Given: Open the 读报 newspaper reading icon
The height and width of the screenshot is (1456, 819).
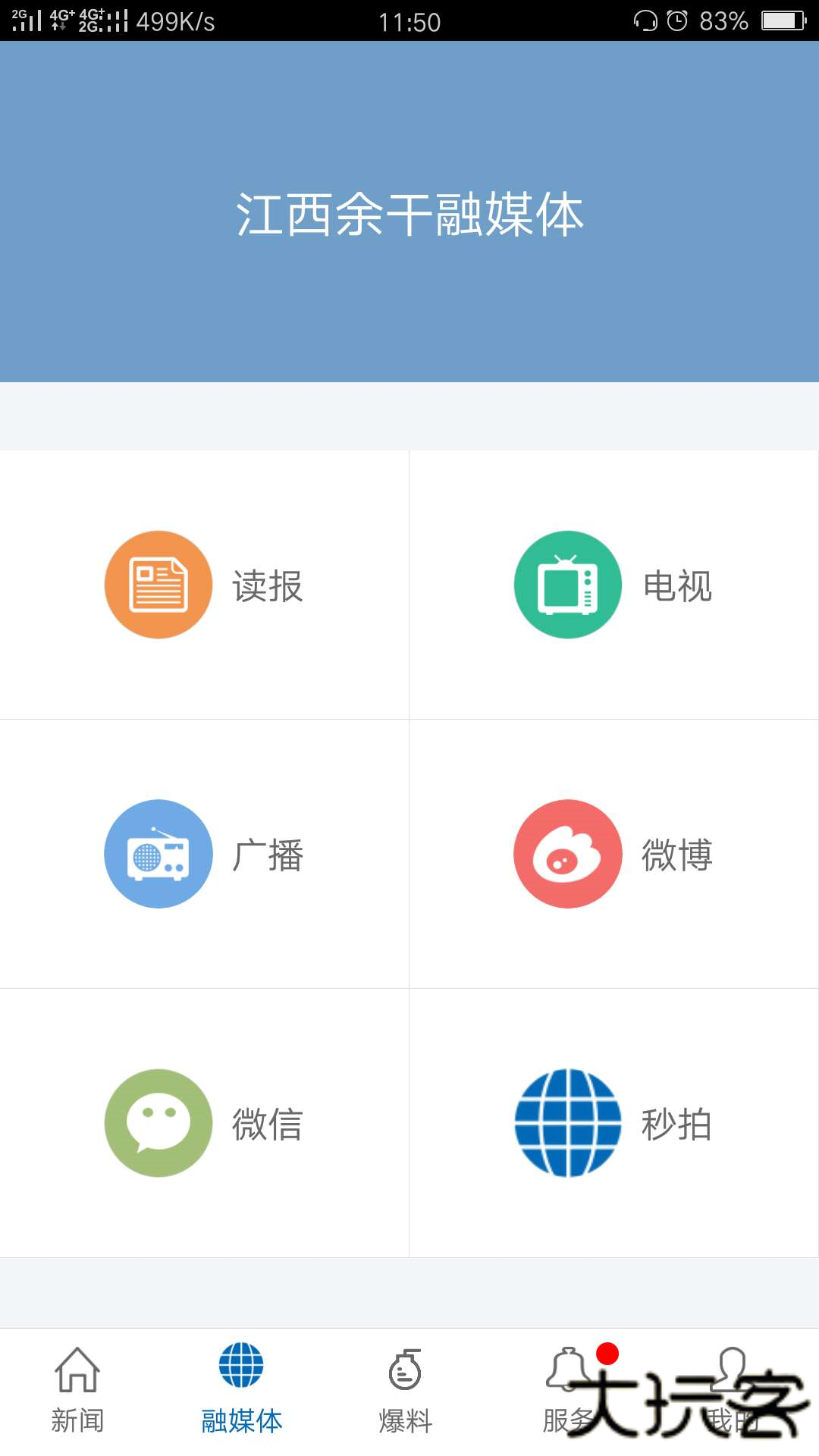Looking at the screenshot, I should pos(157,584).
